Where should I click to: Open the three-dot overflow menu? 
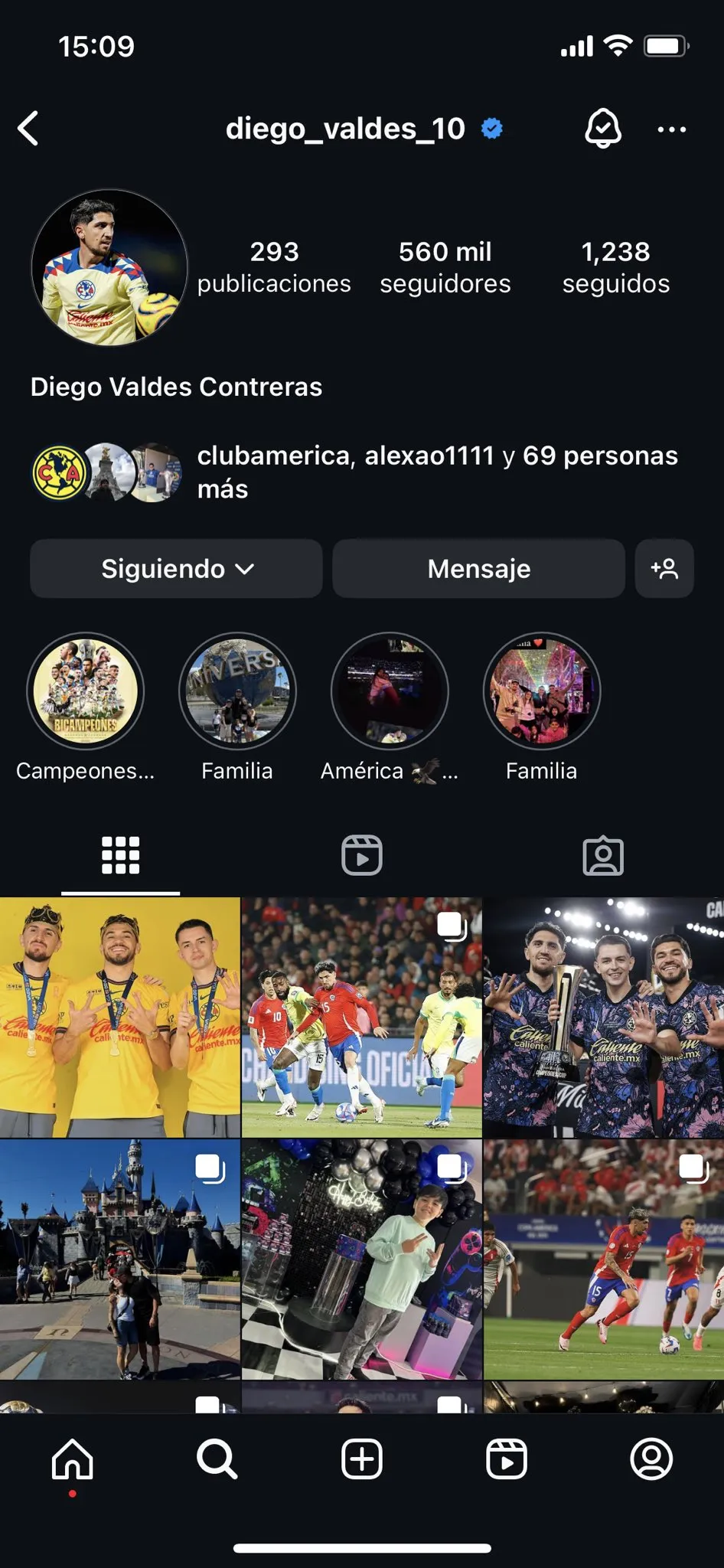tap(671, 129)
